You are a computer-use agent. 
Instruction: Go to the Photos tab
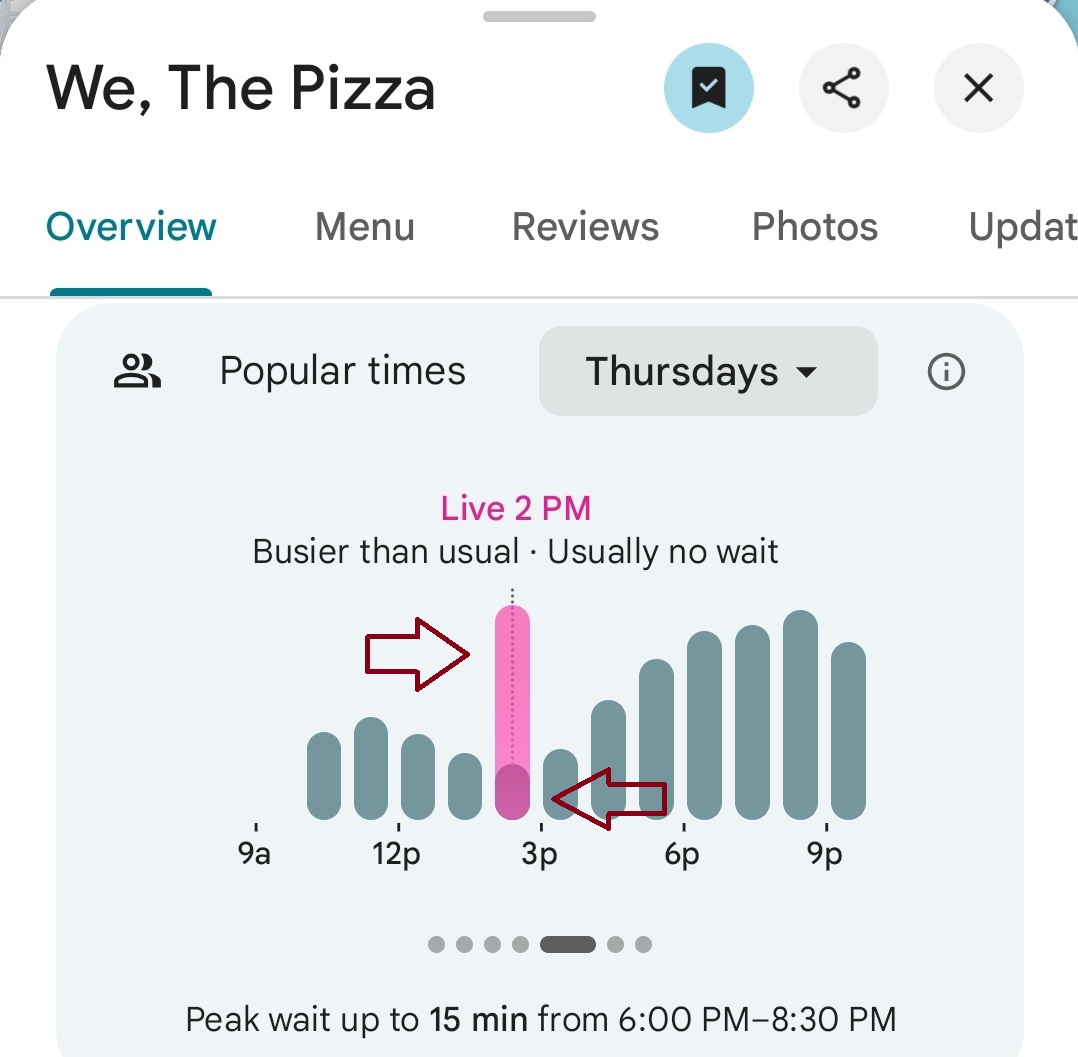[x=814, y=227]
